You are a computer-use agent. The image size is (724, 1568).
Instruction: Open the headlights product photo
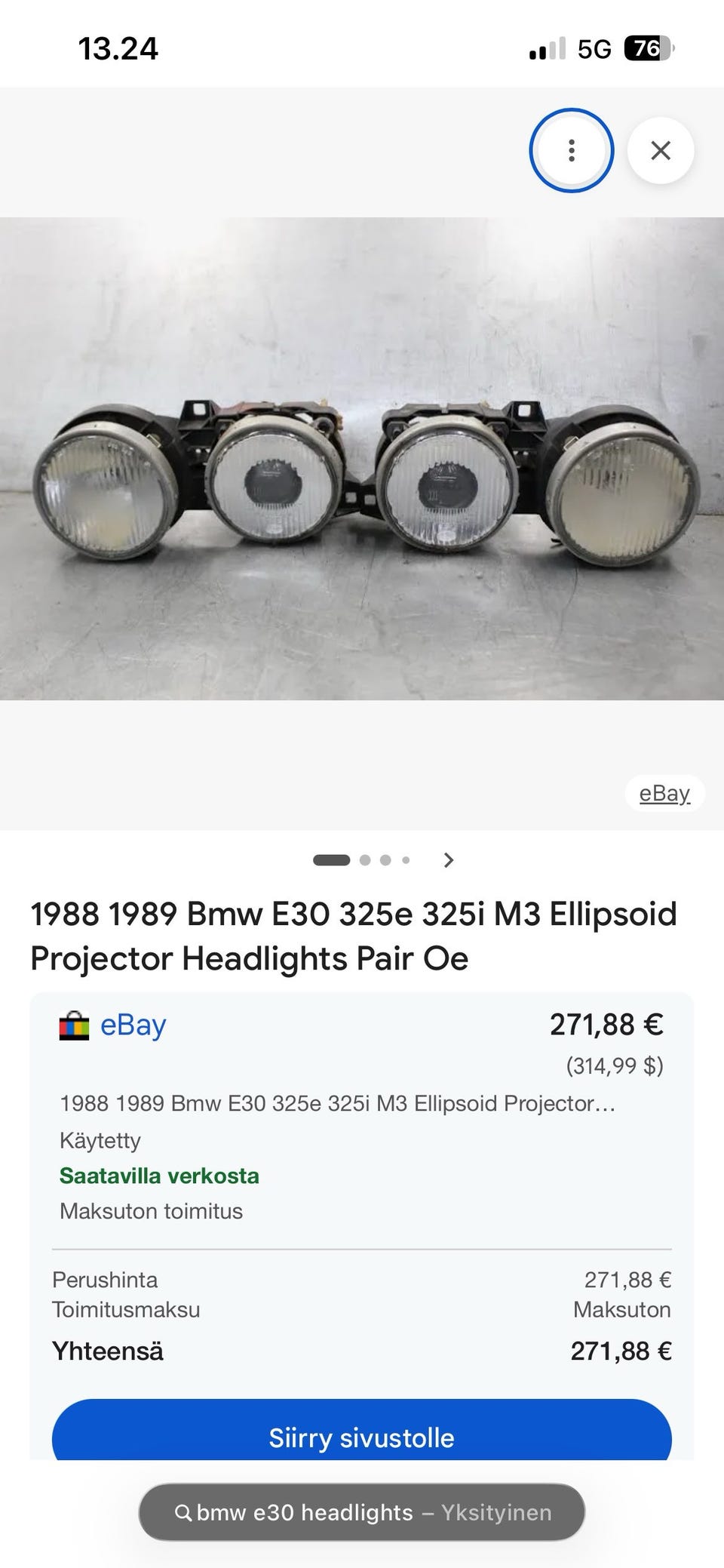(x=362, y=458)
